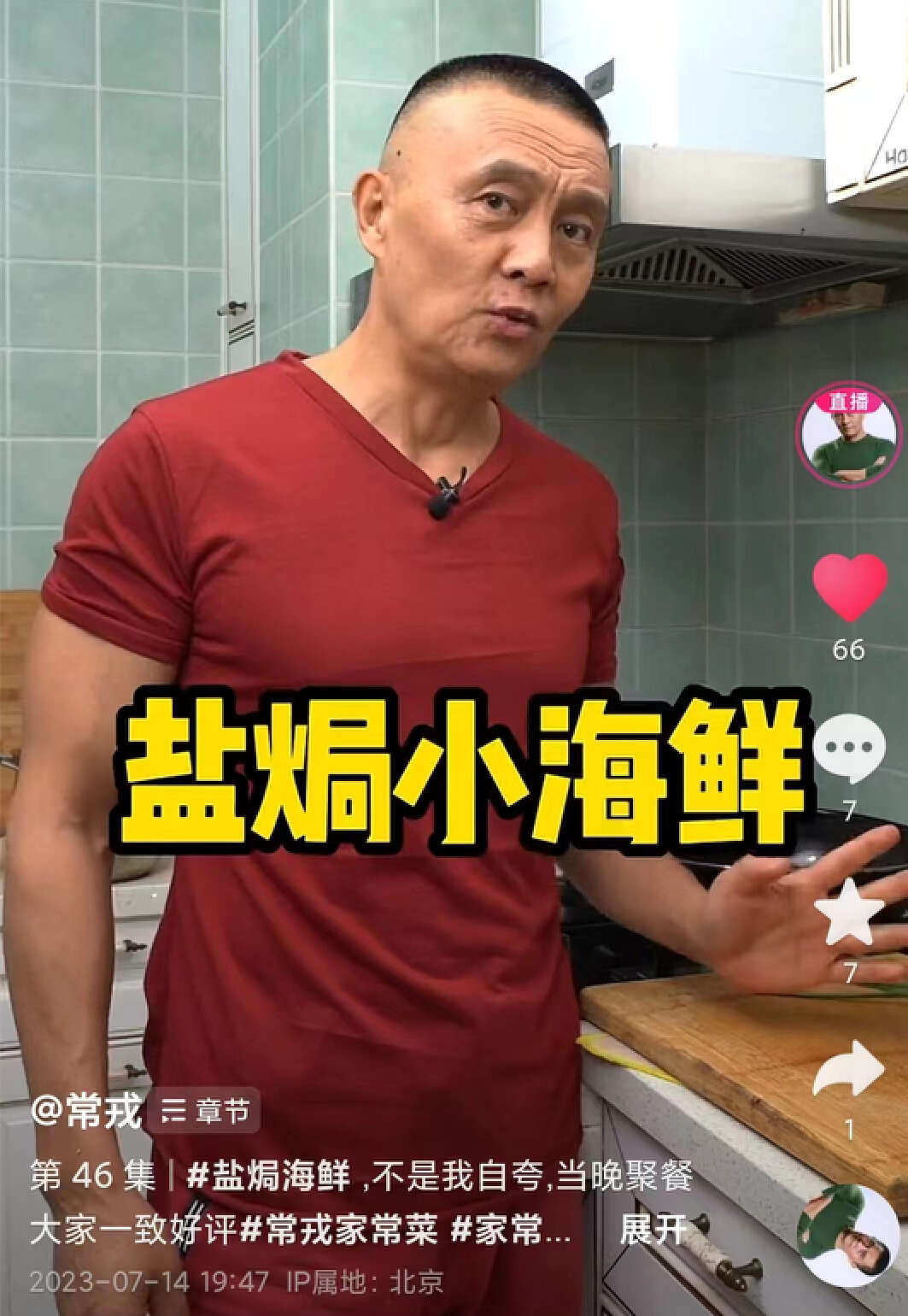Open the @常戎 profile name
Image resolution: width=908 pixels, height=1316 pixels.
click(x=85, y=1112)
